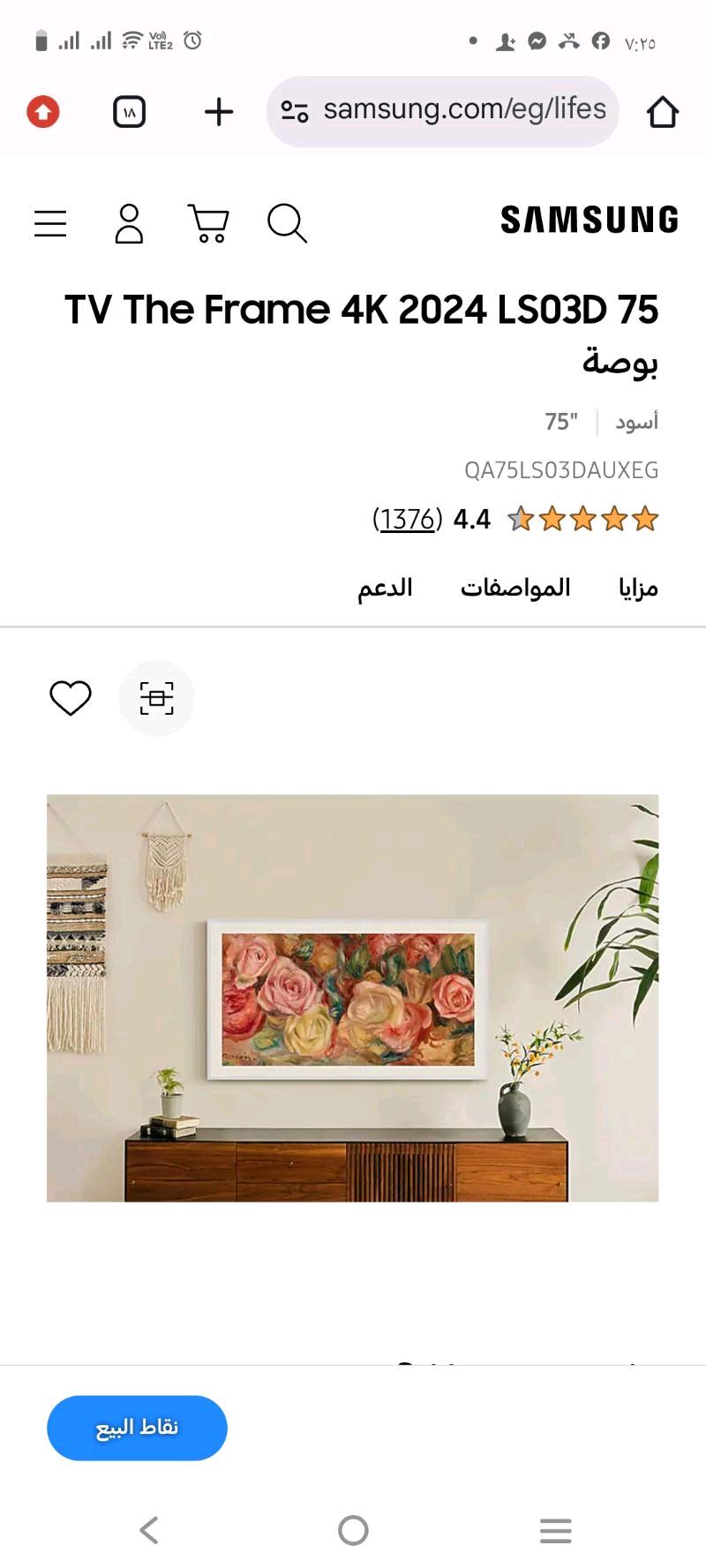The image size is (706, 1568).
Task: Open a new browser tab
Action: click(219, 112)
